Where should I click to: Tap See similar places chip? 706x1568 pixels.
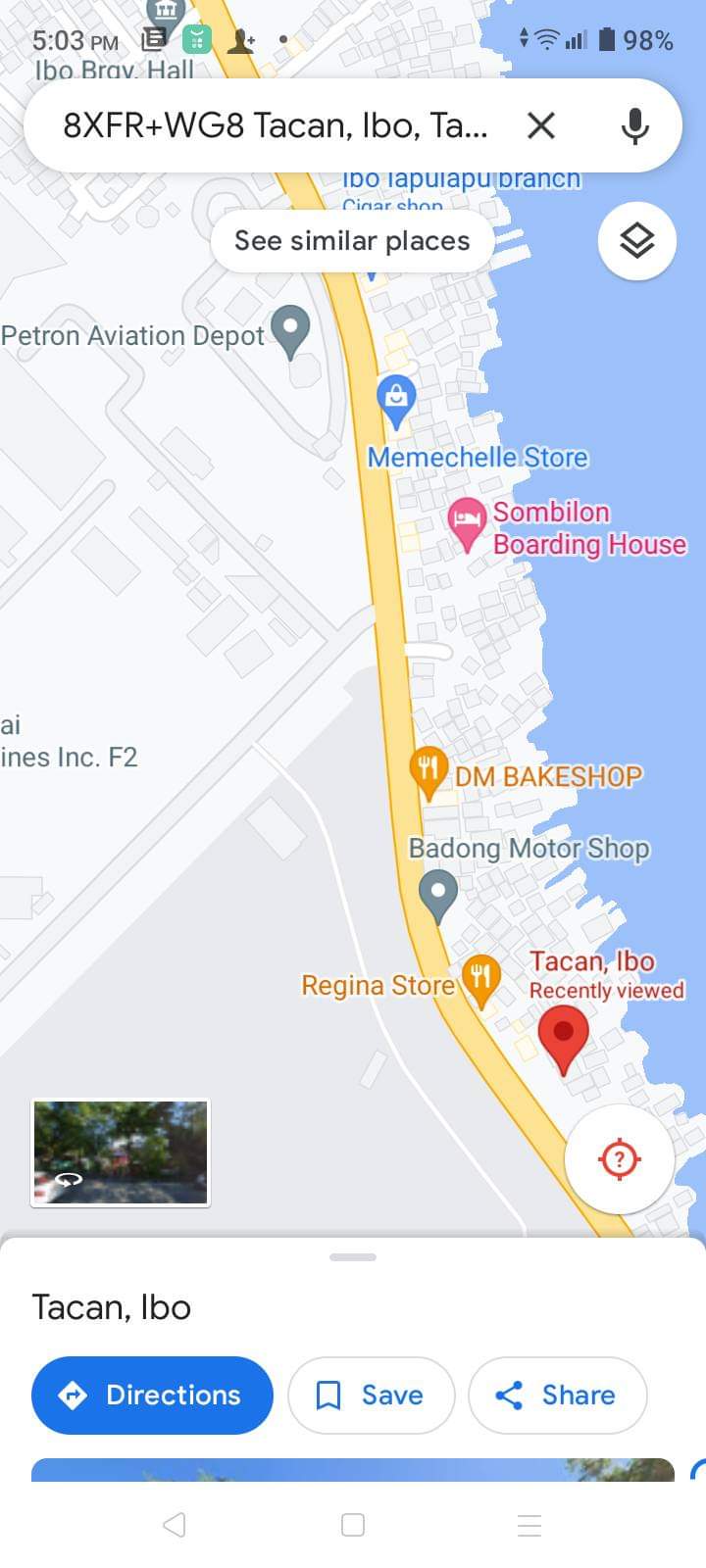pyautogui.click(x=352, y=241)
